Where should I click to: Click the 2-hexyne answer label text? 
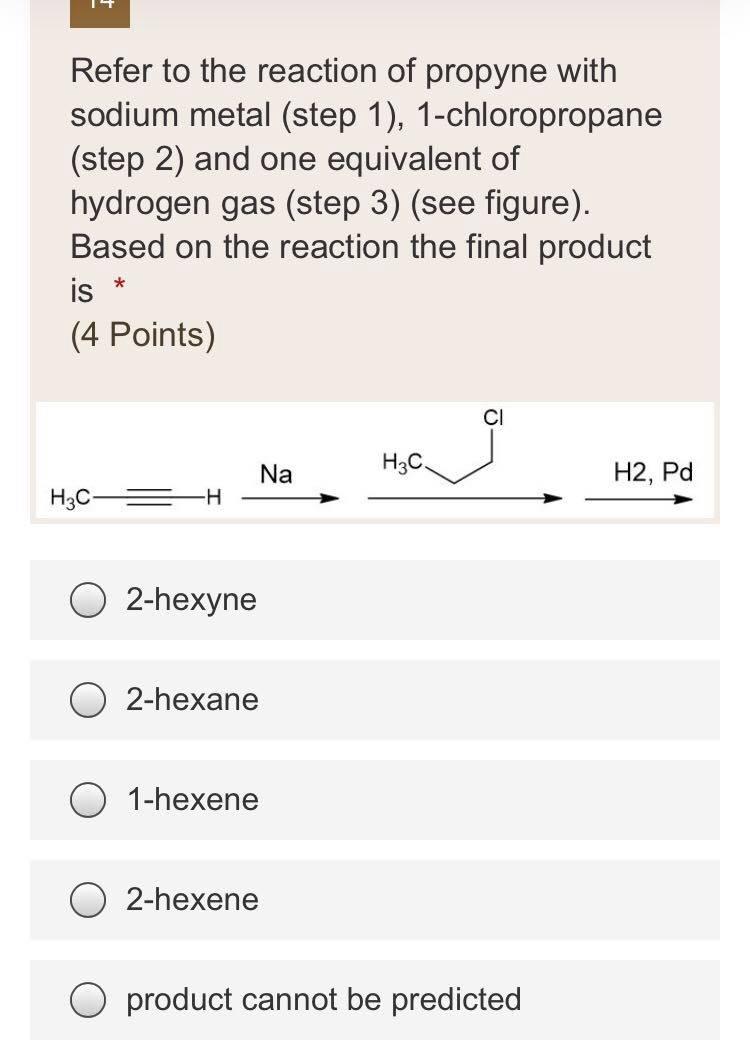coord(190,600)
